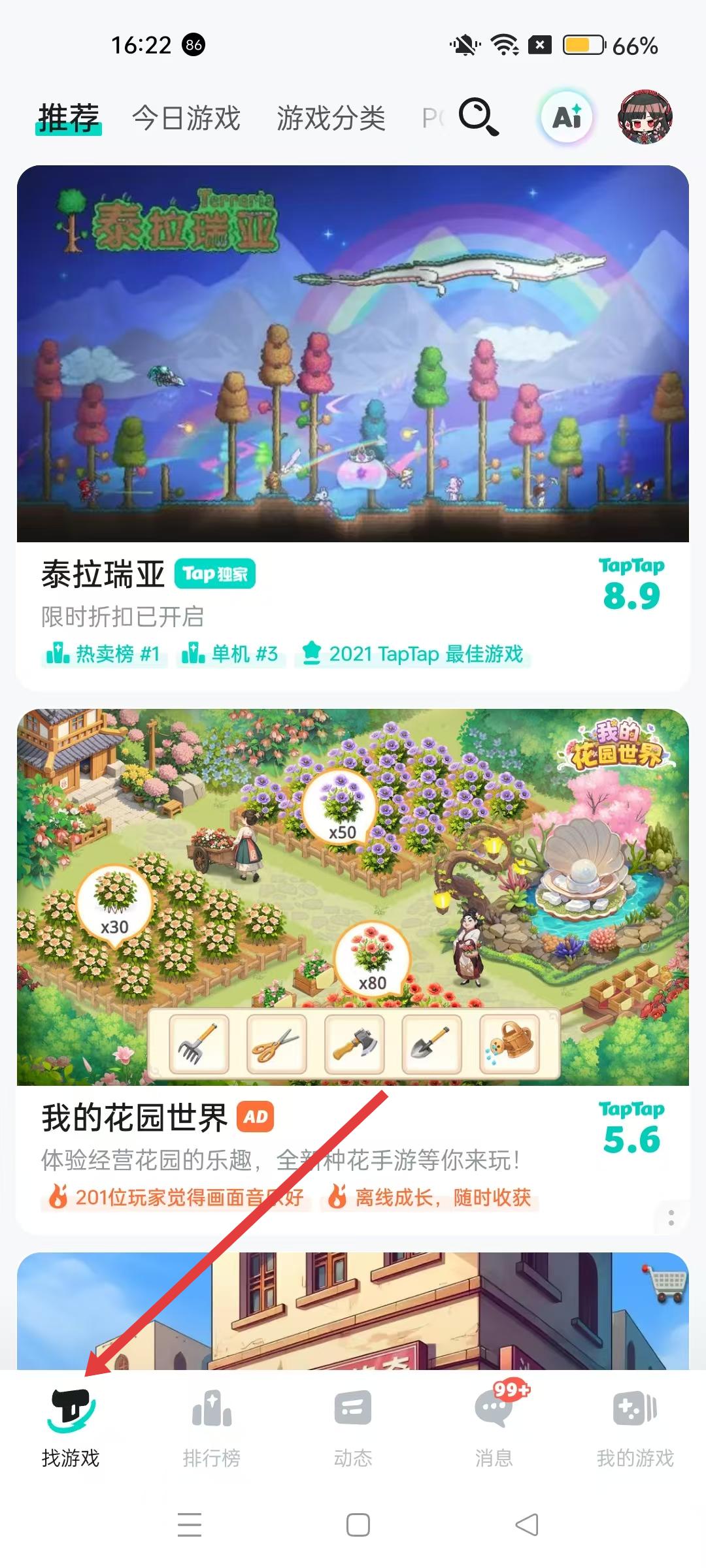
Task: Open the 热卖榜 #1 ranking tag
Action: pos(104,654)
